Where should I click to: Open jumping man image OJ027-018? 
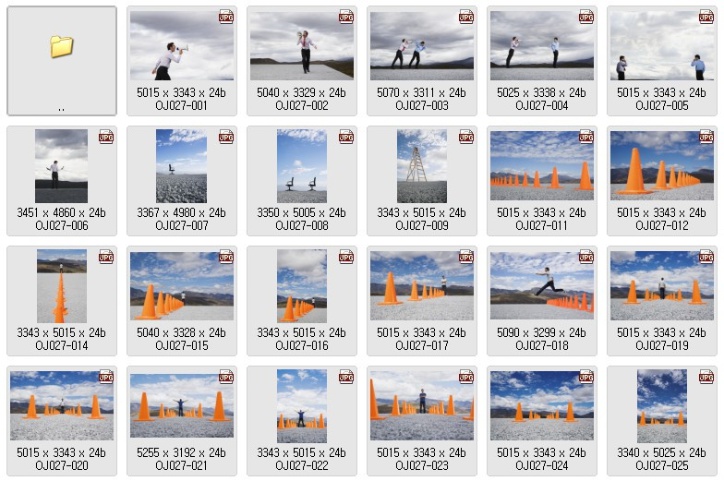[x=541, y=285]
